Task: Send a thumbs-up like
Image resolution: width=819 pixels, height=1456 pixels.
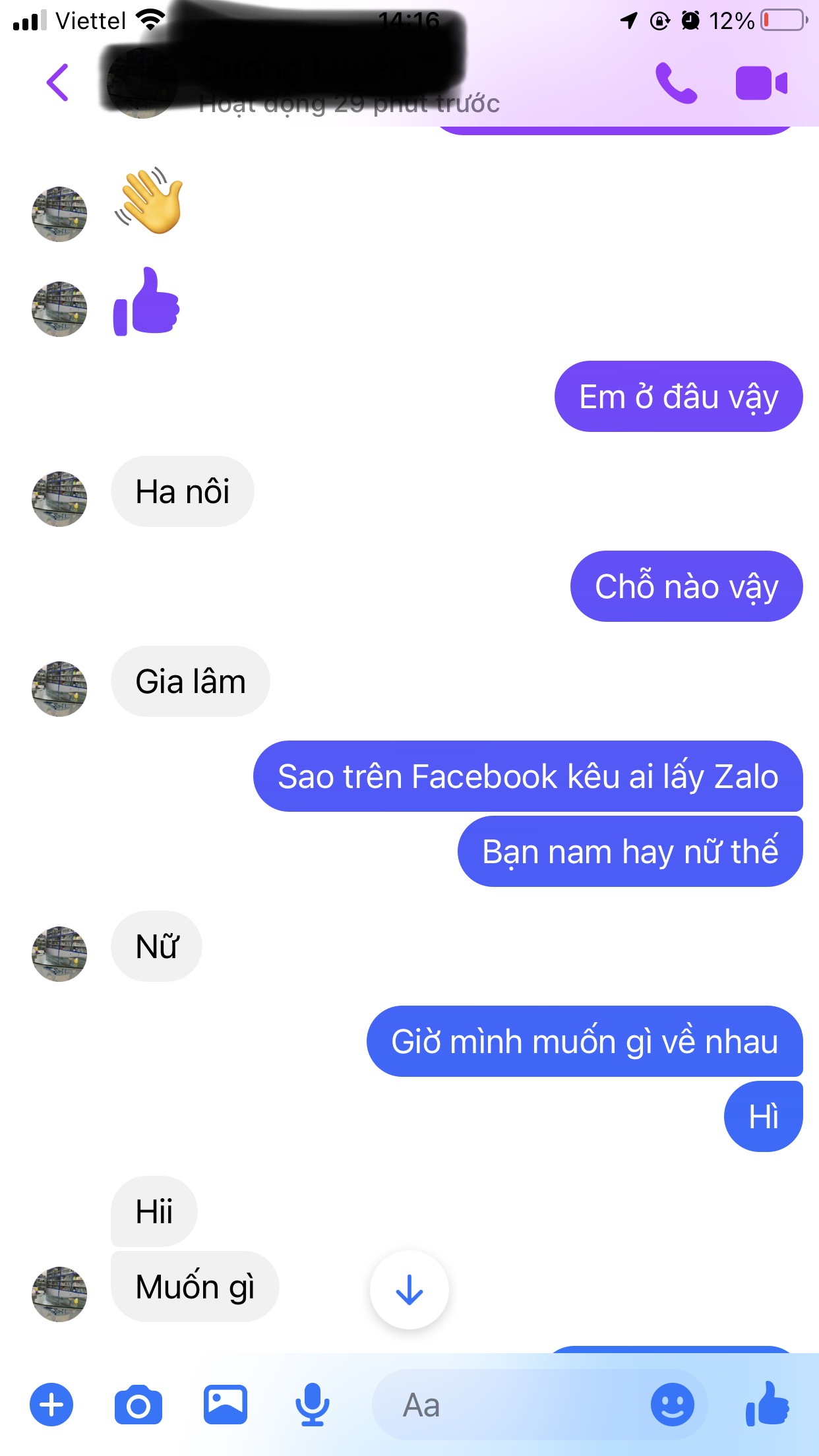Action: pyautogui.click(x=768, y=1405)
